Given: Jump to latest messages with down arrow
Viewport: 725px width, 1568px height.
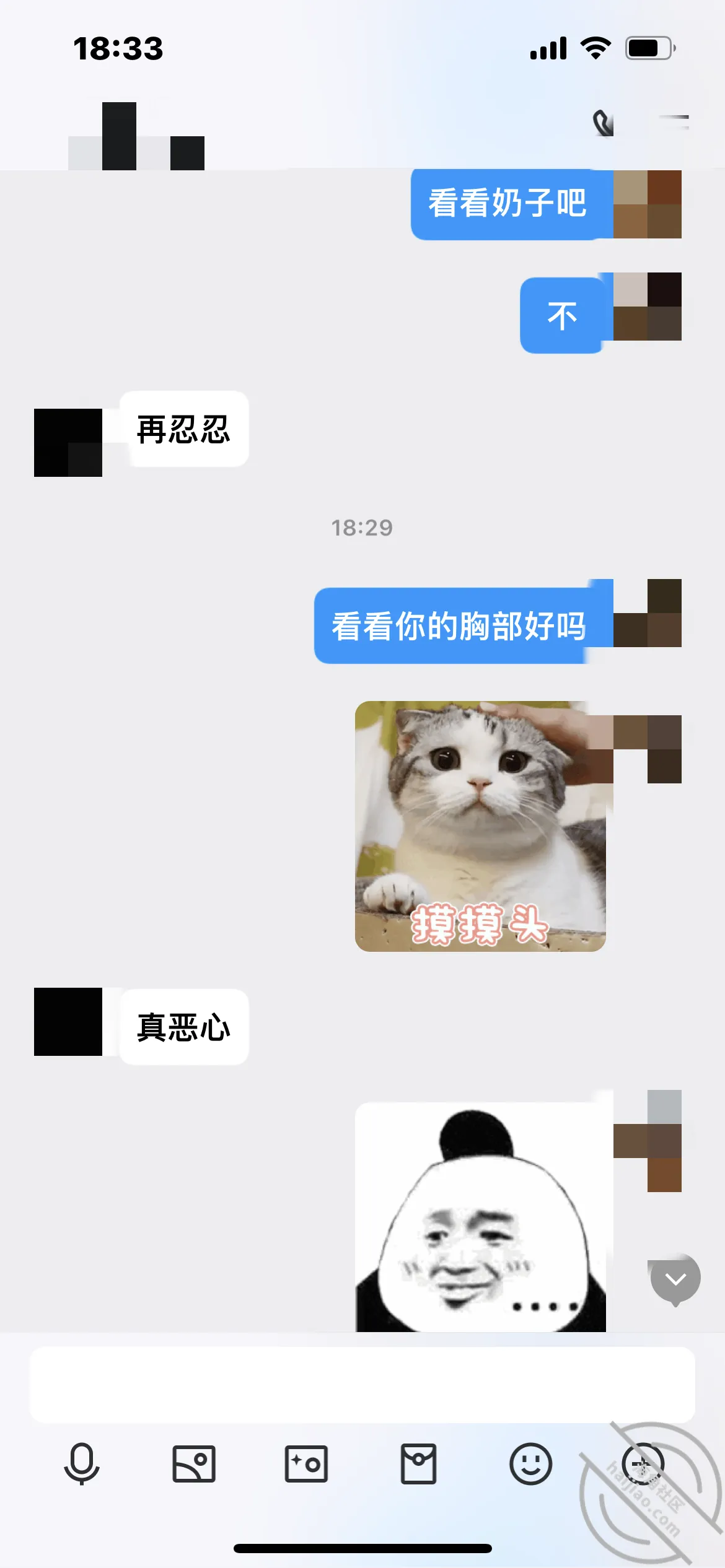Looking at the screenshot, I should (675, 1279).
